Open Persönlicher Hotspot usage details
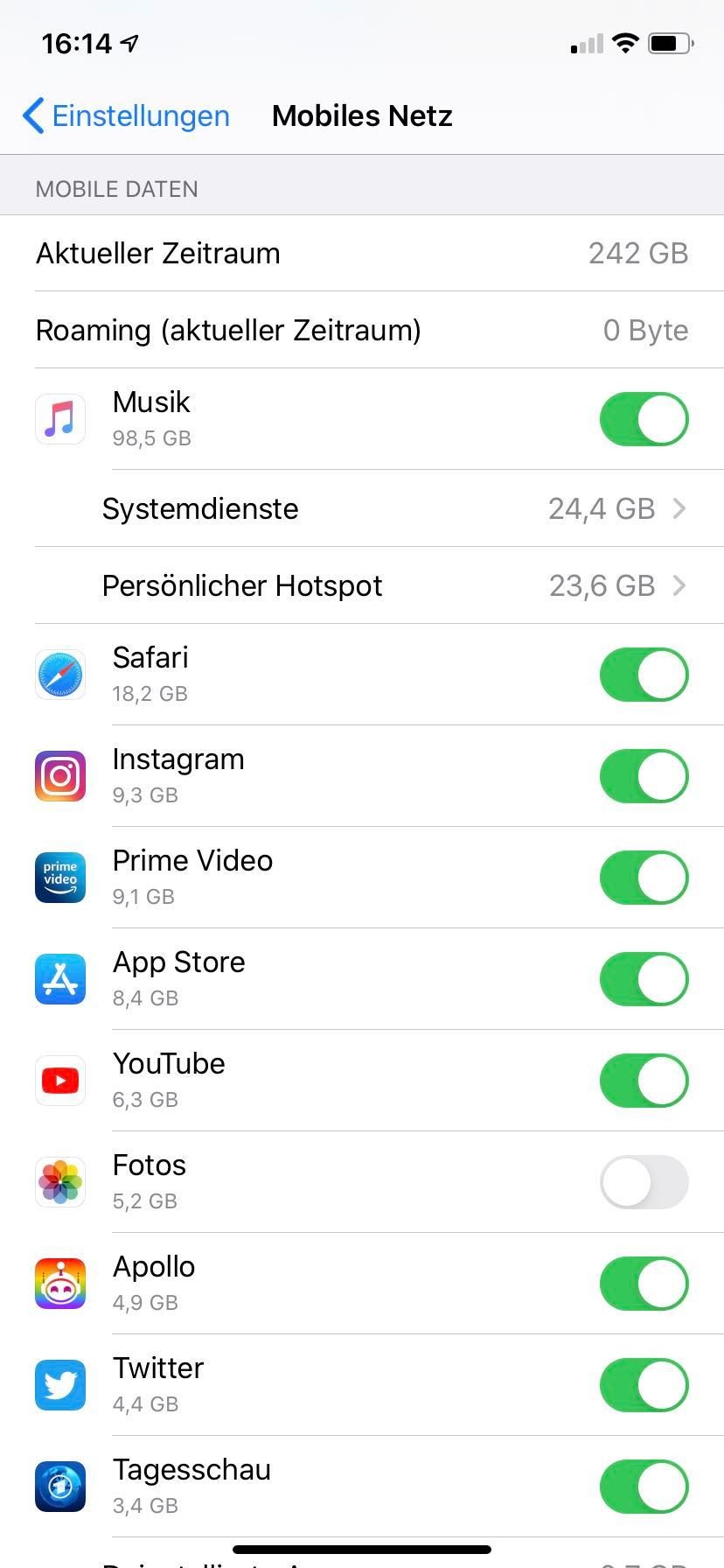The width and height of the screenshot is (724, 1568). tap(361, 585)
